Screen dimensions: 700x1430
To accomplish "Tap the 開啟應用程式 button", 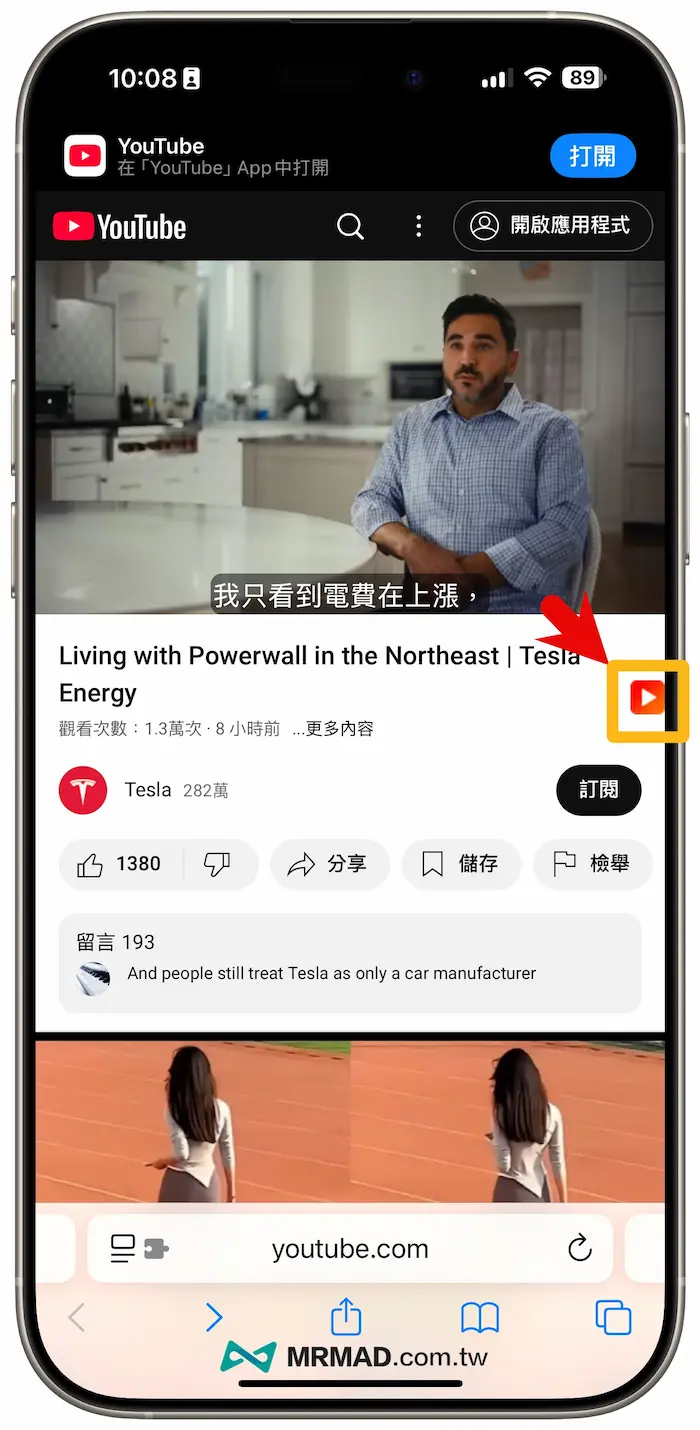I will click(x=553, y=226).
